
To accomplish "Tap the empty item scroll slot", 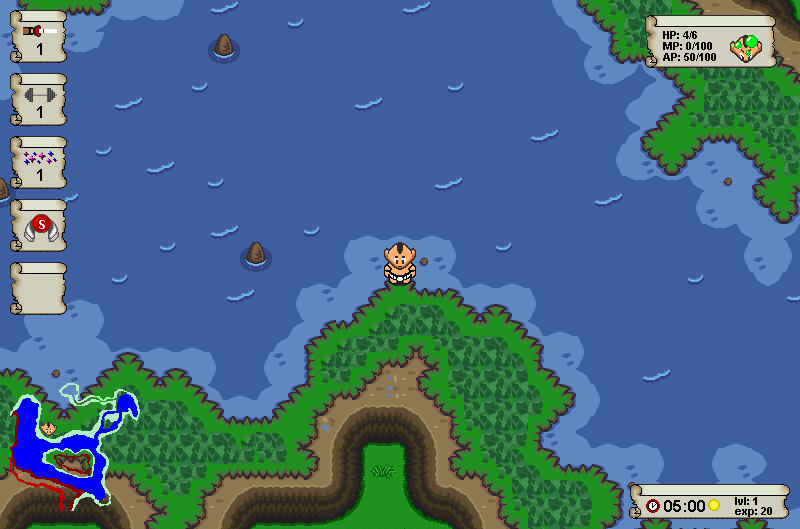I will pos(39,289).
